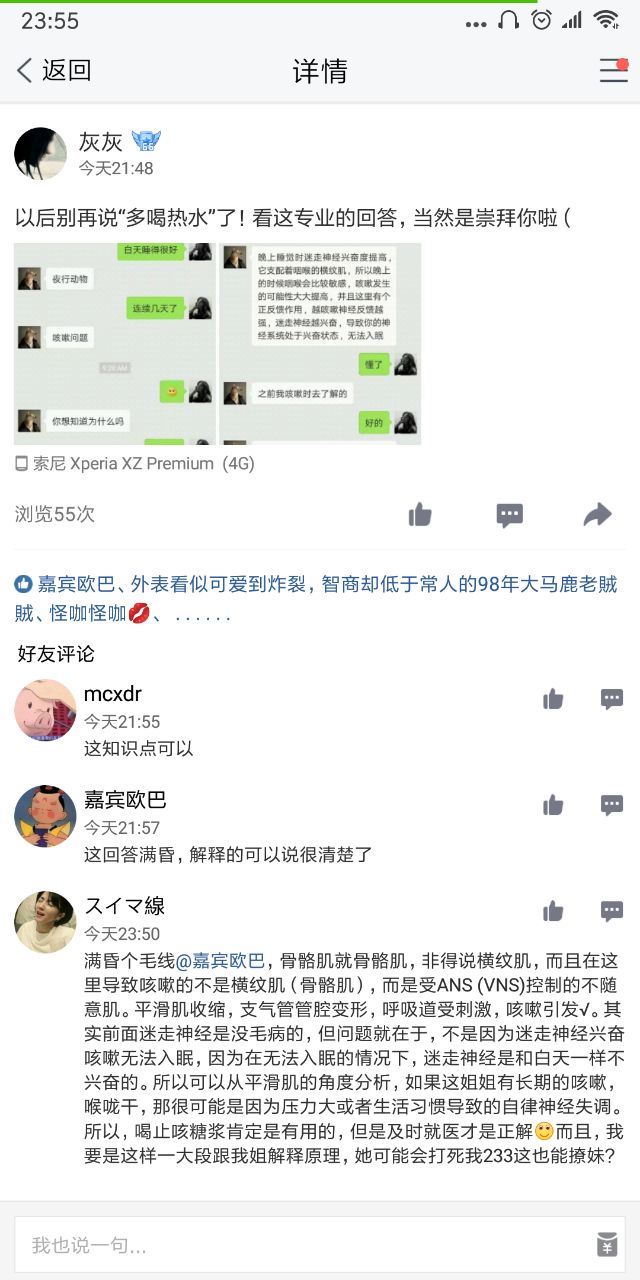Like 灰灰's post

pyautogui.click(x=420, y=515)
